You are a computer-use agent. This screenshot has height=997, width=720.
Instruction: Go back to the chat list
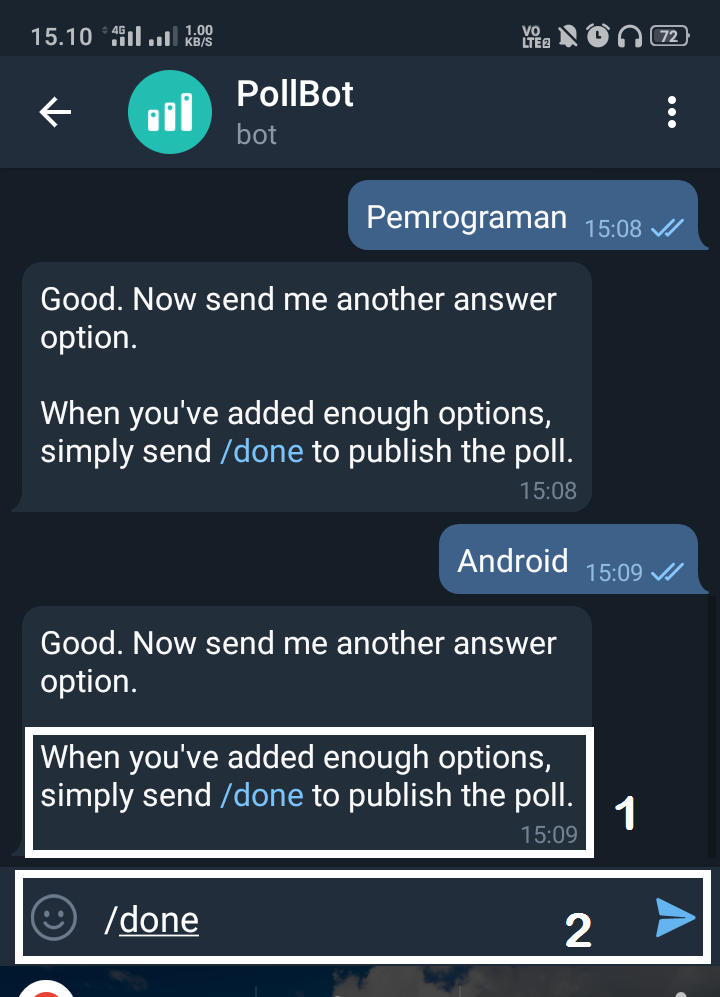(55, 113)
